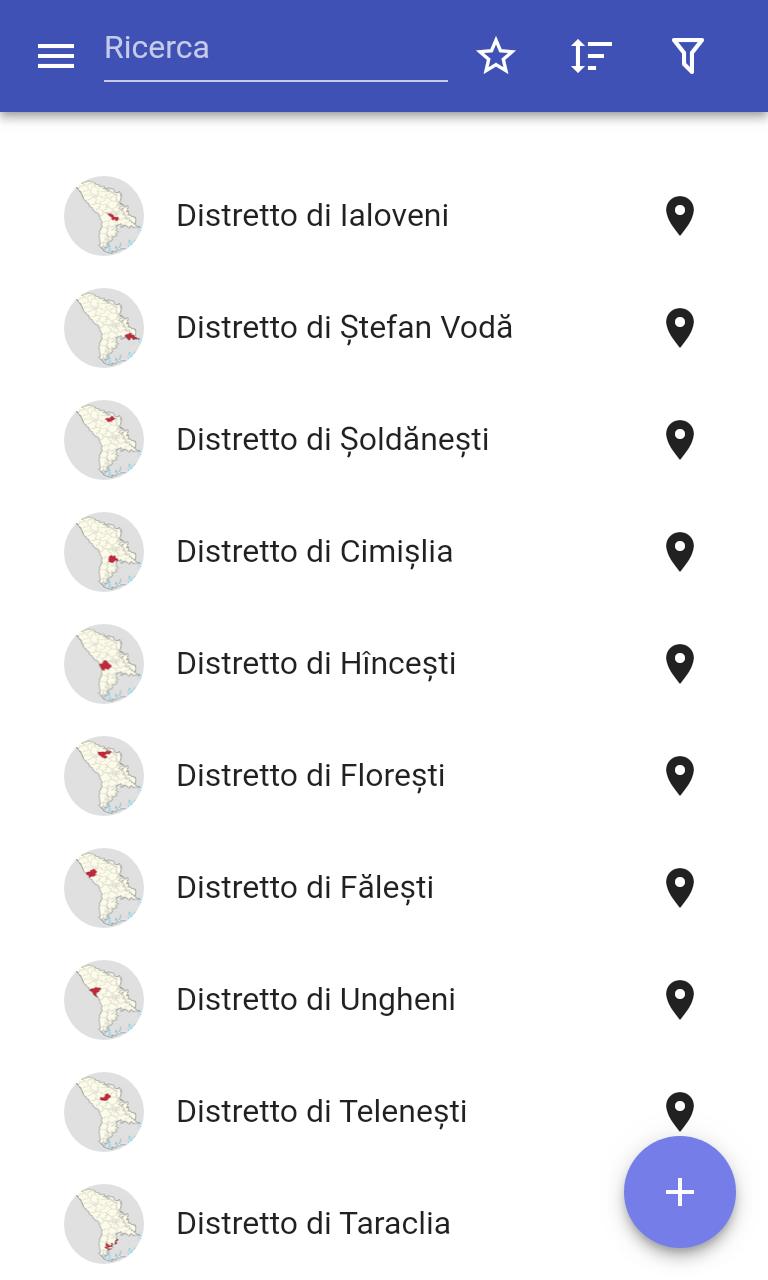Show favorites with the star icon

pos(495,56)
